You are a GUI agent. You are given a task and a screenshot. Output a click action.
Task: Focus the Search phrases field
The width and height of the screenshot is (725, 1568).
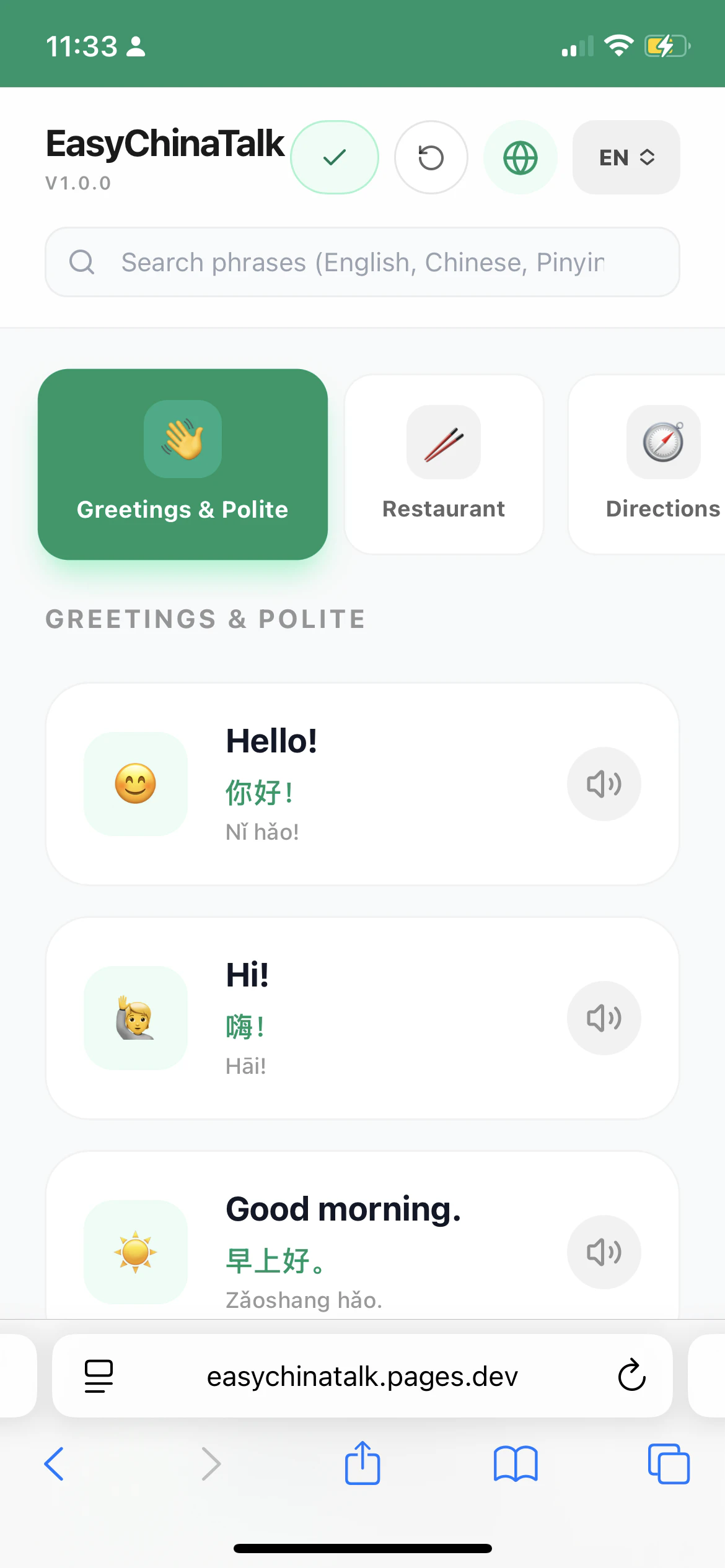coord(362,262)
